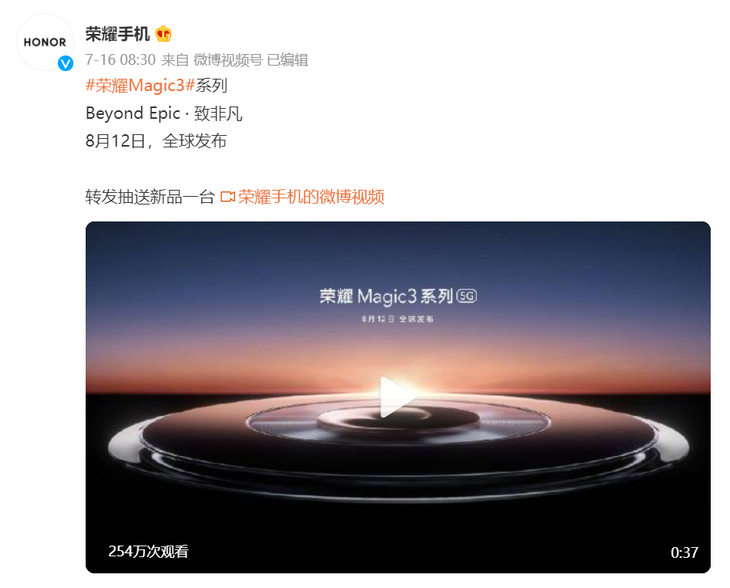Open the 荣耀手机 account name
The width and height of the screenshot is (730, 588).
(x=118, y=35)
